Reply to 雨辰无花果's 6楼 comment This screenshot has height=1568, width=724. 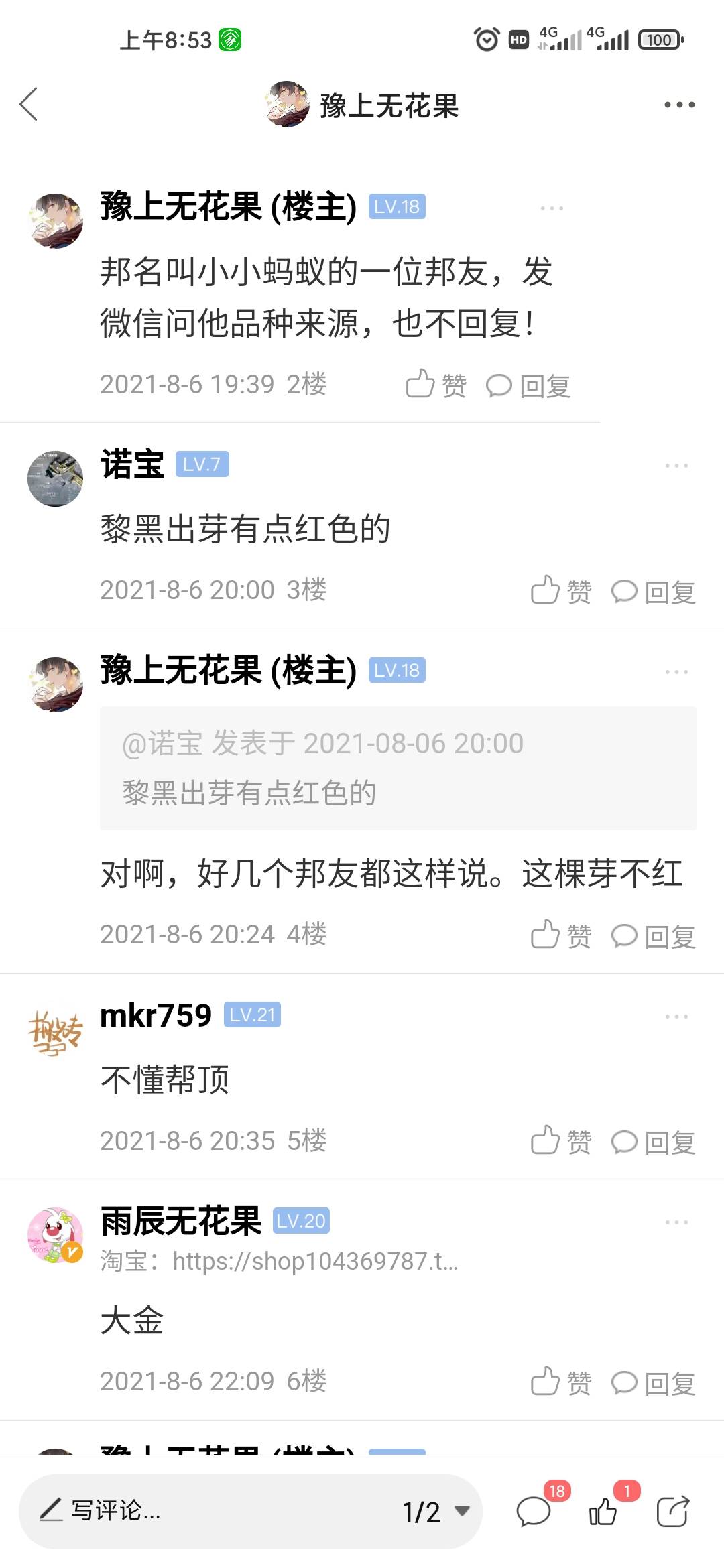[x=653, y=1382]
